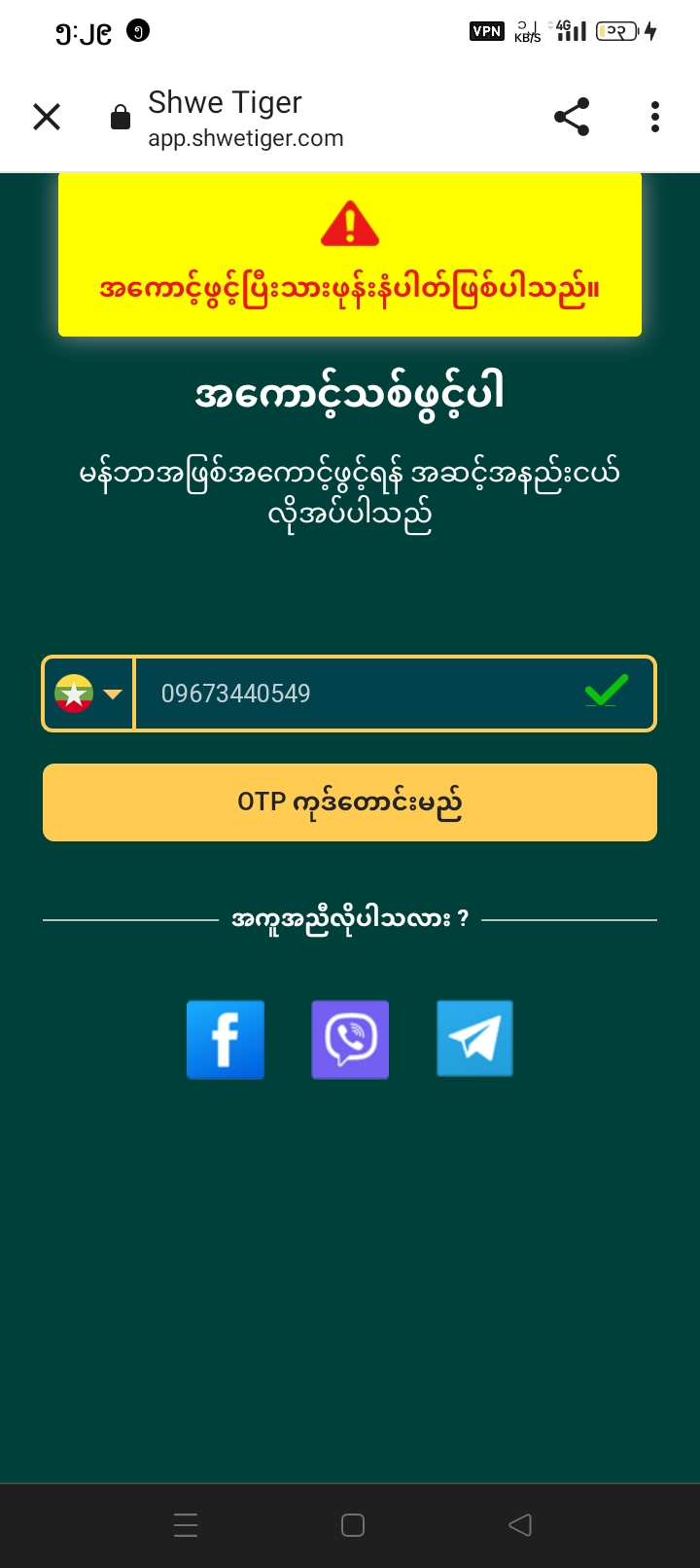The image size is (700, 1568).
Task: Close the Shwe Tiger browser tab
Action: tap(47, 117)
